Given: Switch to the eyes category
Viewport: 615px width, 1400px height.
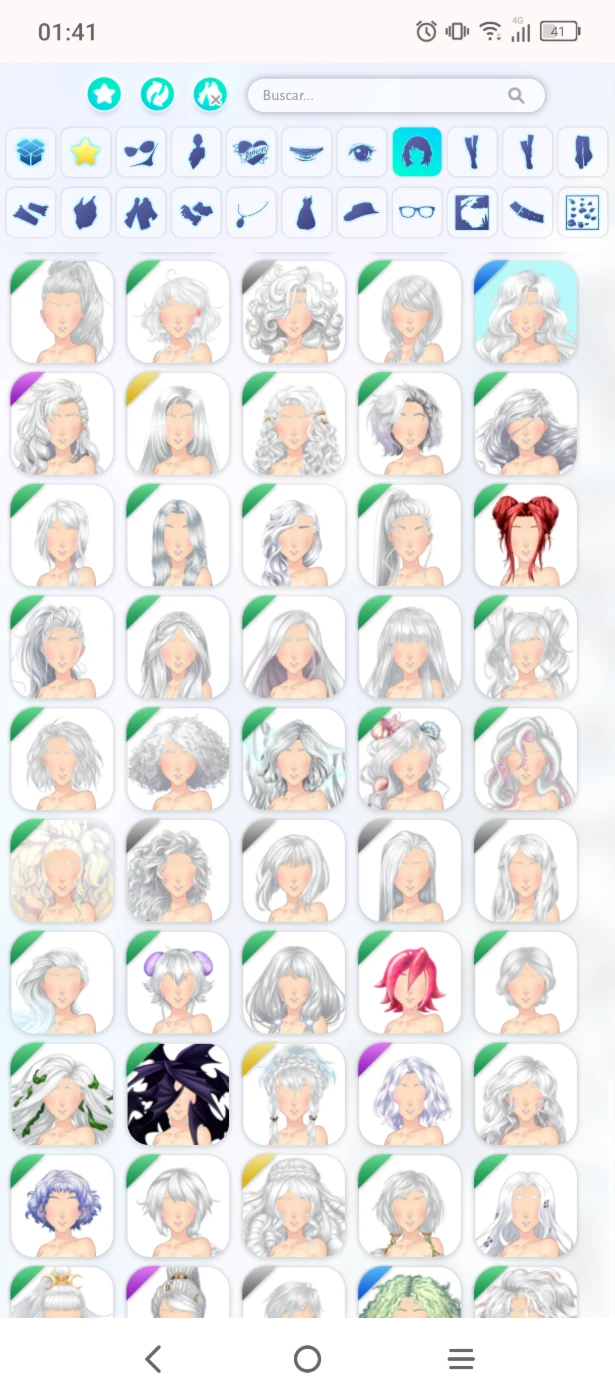Looking at the screenshot, I should pos(362,152).
